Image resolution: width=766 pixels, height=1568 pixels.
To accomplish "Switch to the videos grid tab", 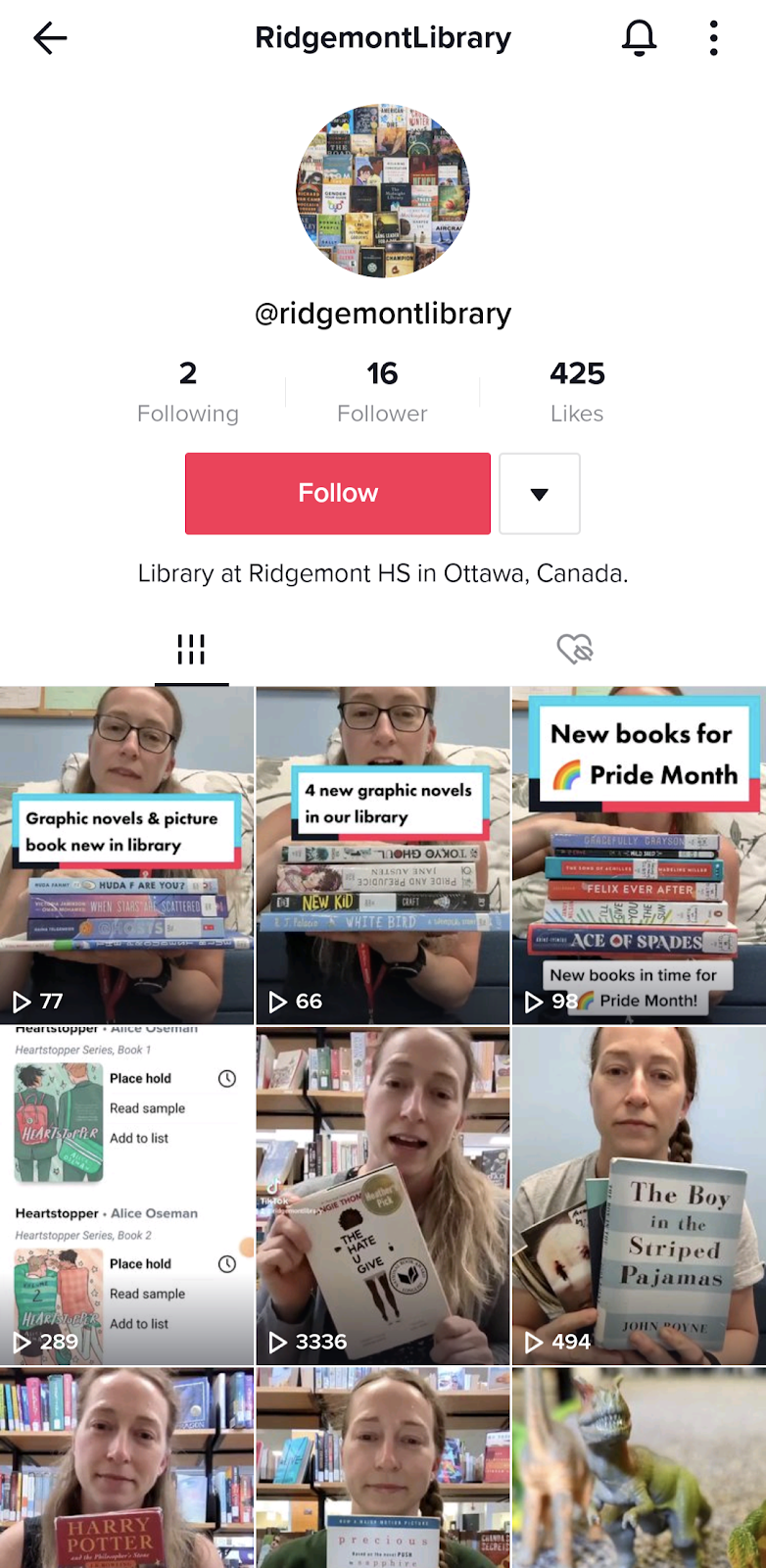I will pos(191,649).
